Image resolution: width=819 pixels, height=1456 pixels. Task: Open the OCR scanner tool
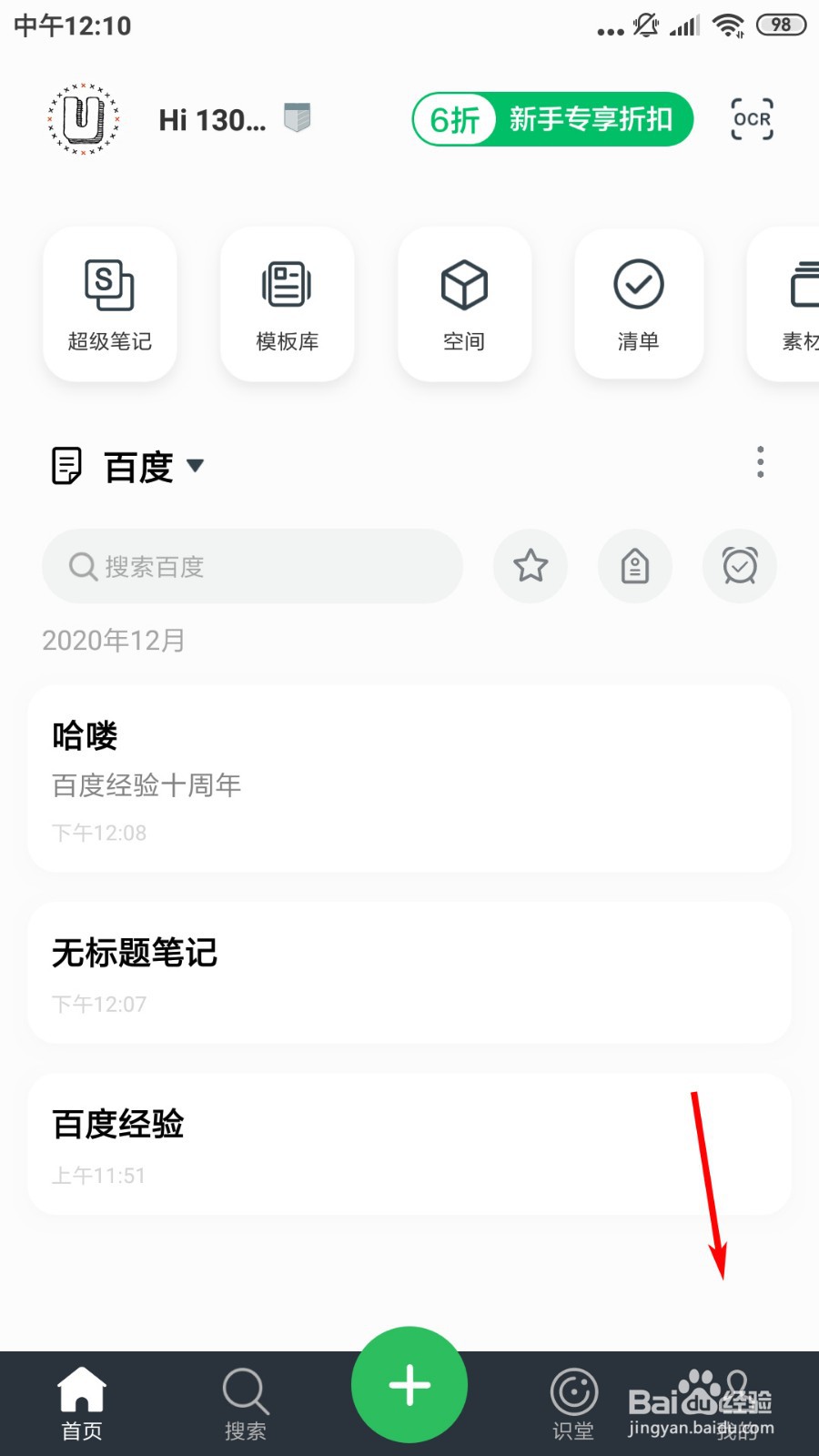[x=752, y=119]
